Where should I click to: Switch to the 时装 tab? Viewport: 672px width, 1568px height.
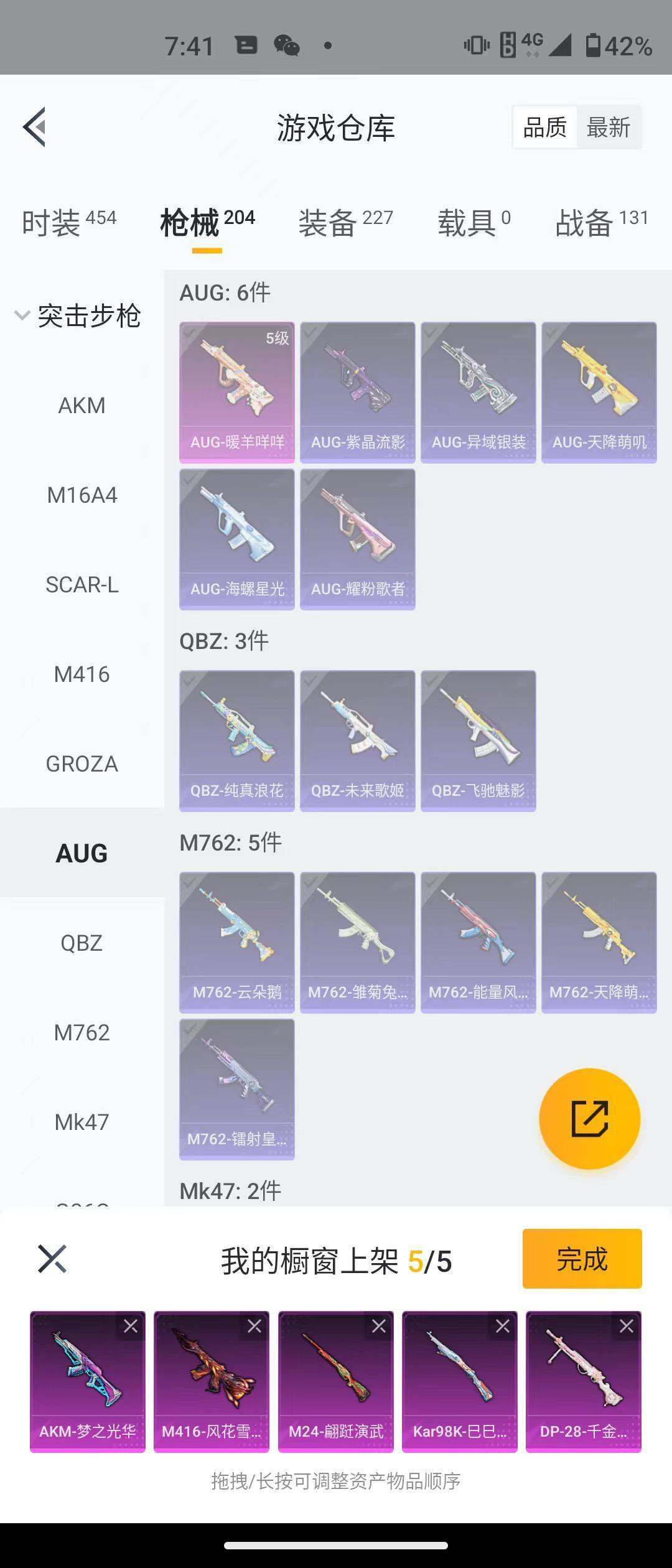coord(68,222)
